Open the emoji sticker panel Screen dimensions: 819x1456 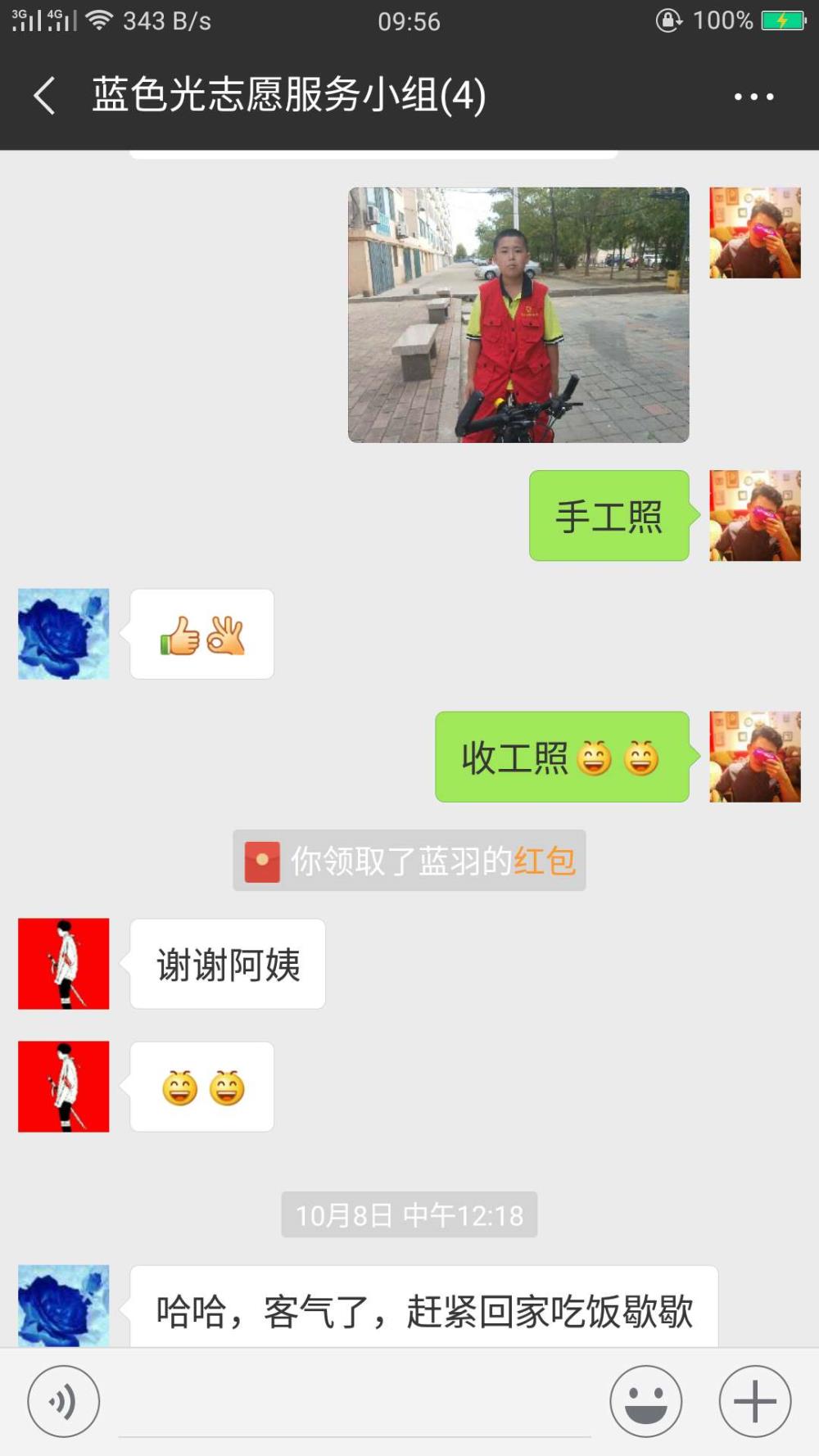(646, 1401)
